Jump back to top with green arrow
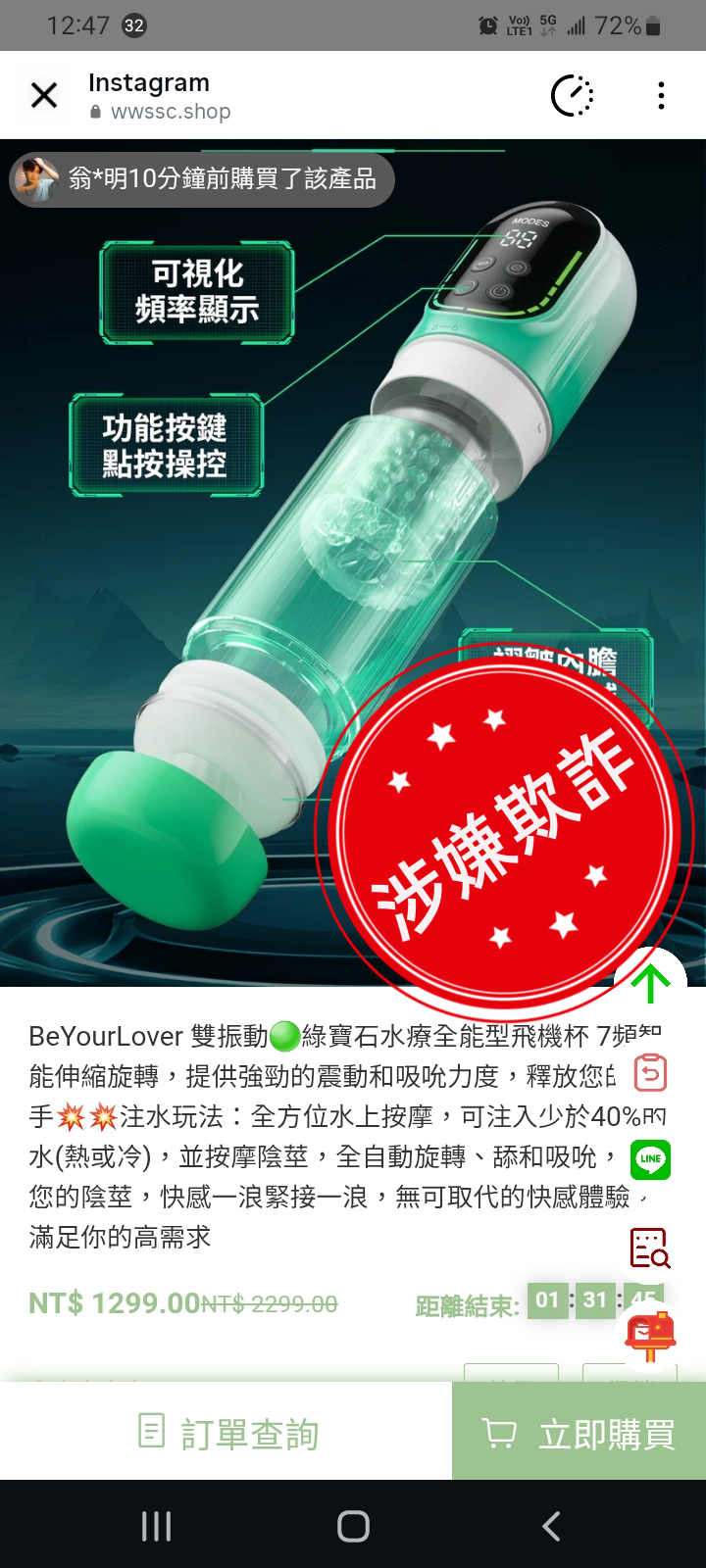706x1568 pixels. pos(650,982)
